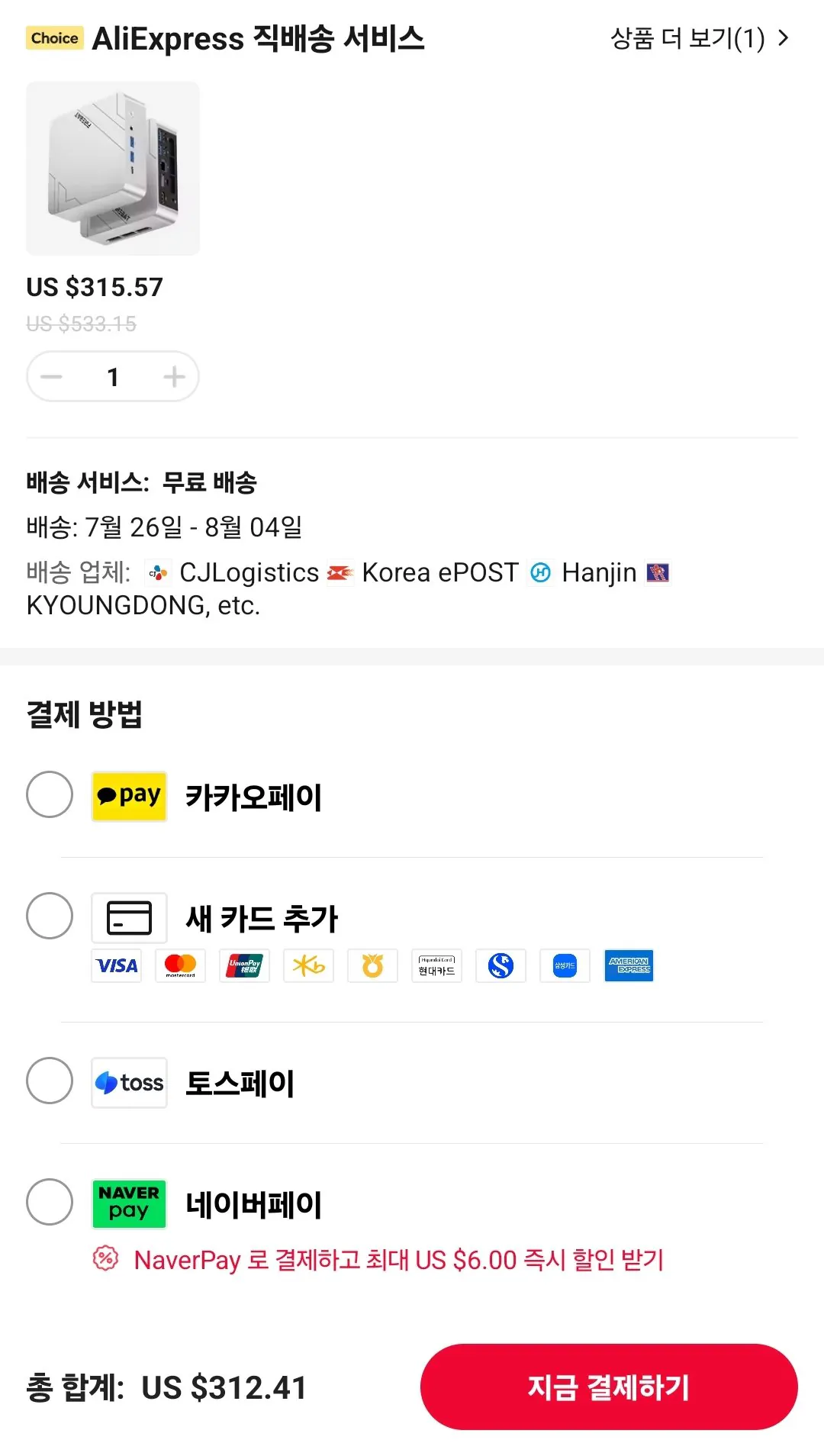Image resolution: width=824 pixels, height=1456 pixels.
Task: Pick 네이버페이 as payment method
Action: [x=50, y=1202]
